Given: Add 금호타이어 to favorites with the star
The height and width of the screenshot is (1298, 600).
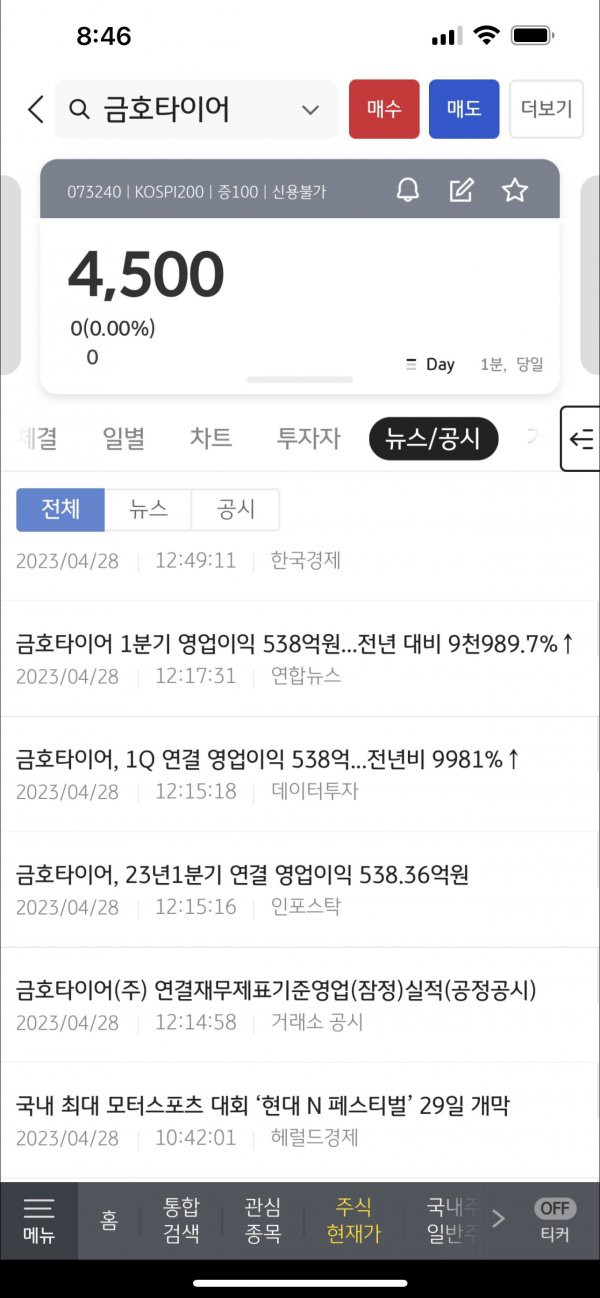Looking at the screenshot, I should [515, 190].
